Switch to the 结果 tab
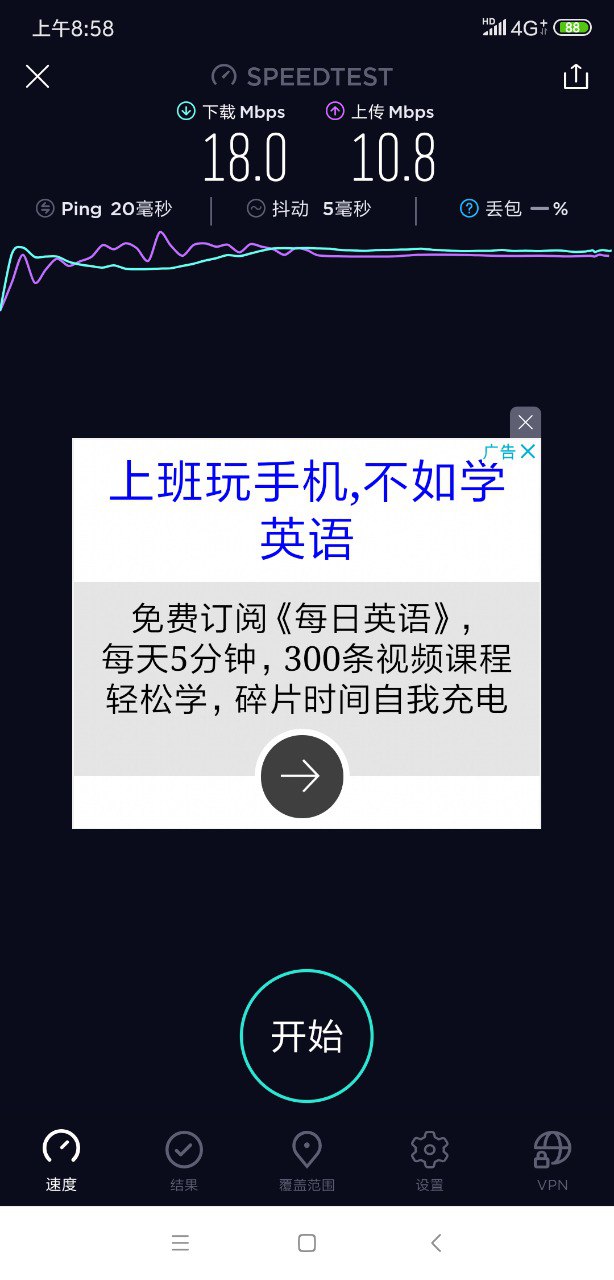This screenshot has width=614, height=1280. (184, 1160)
